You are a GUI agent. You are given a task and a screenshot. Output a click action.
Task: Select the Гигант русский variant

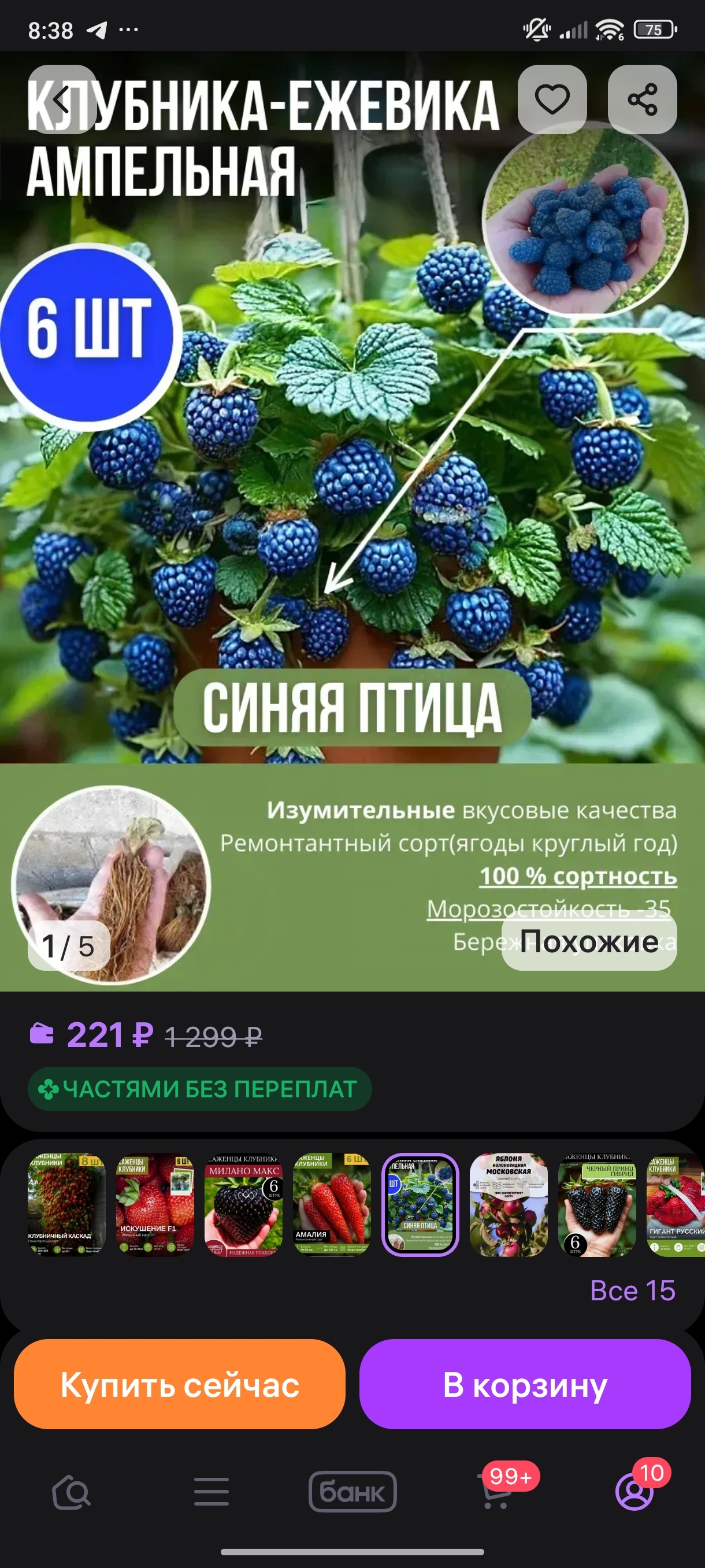(x=675, y=1204)
